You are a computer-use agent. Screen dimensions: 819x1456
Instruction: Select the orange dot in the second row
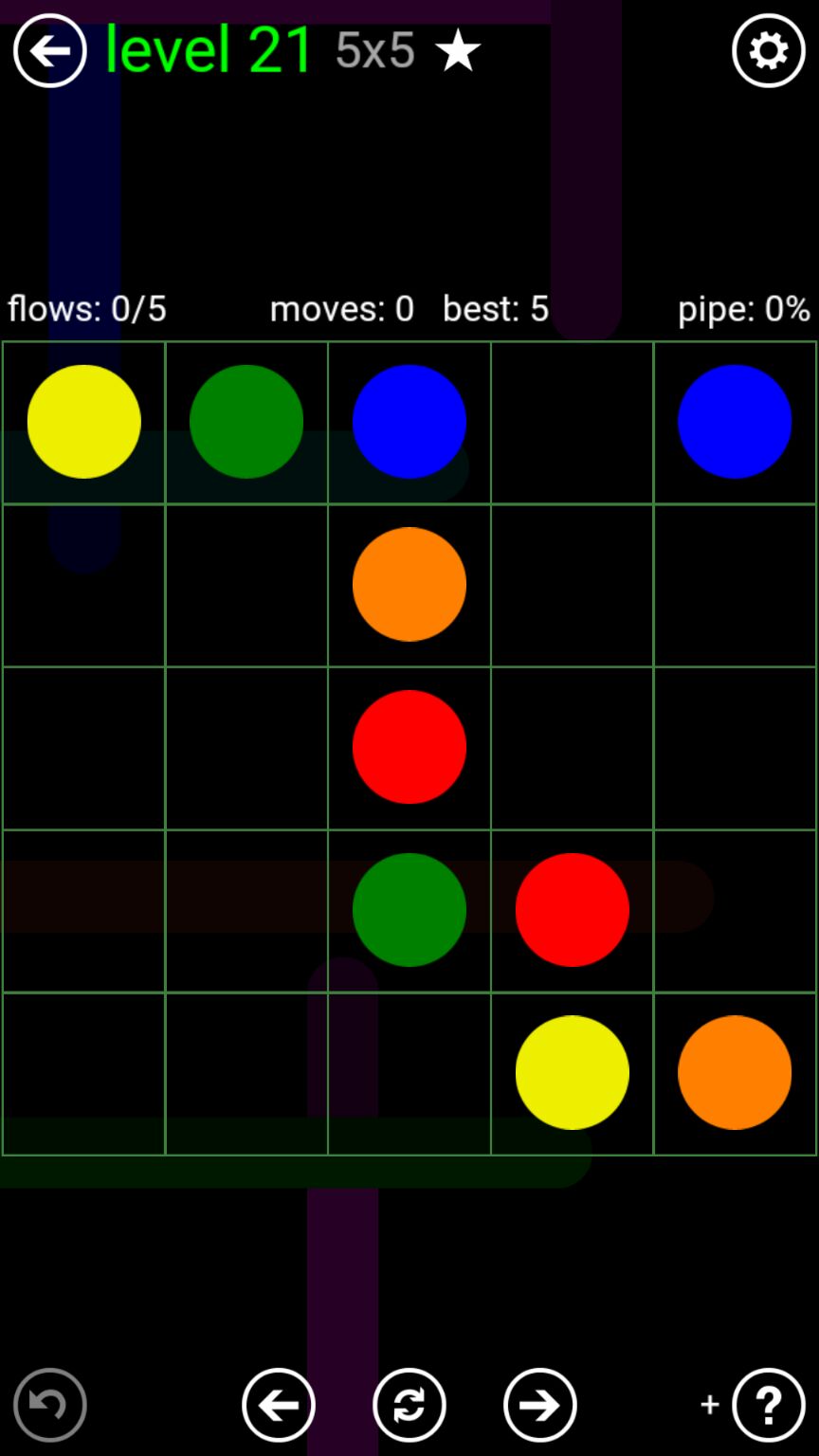tap(409, 584)
